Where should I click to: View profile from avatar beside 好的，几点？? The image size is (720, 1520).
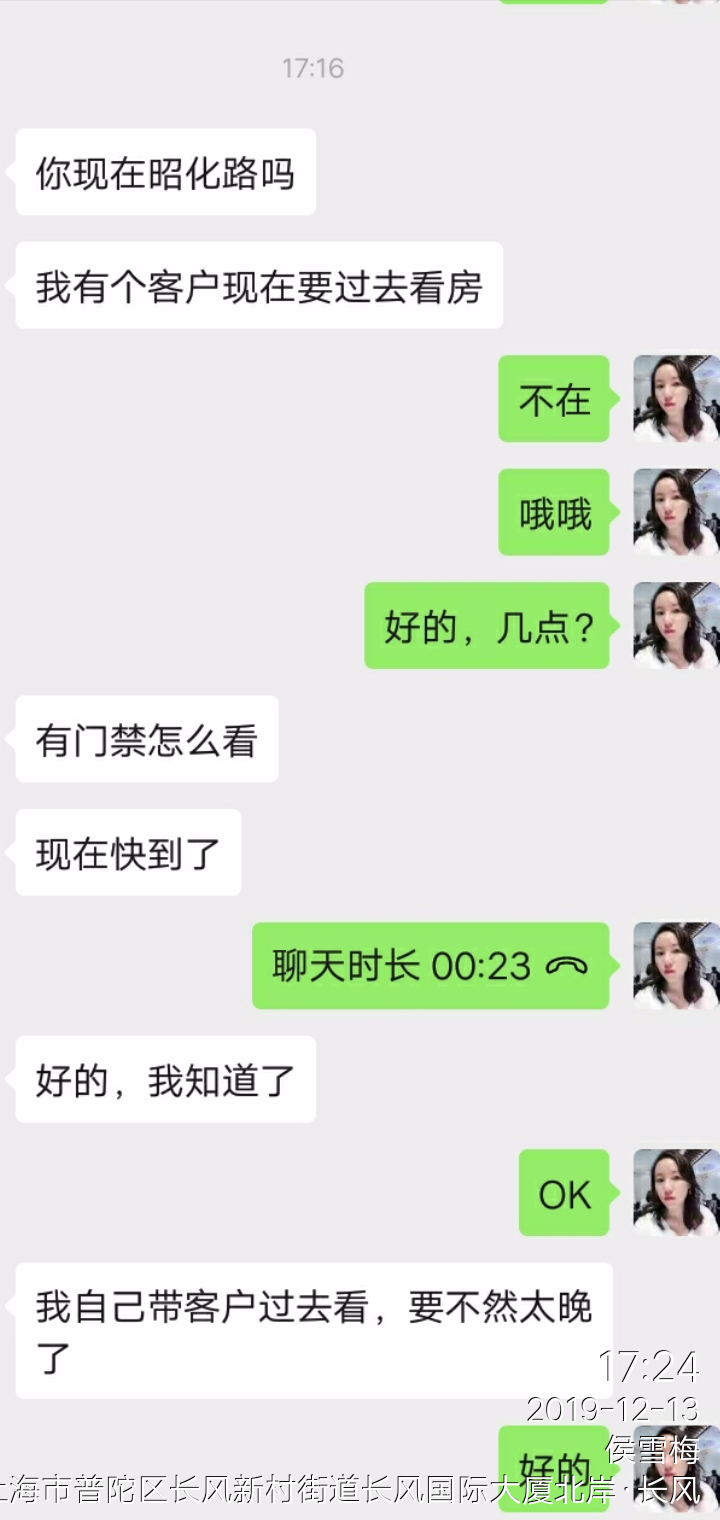(675, 625)
